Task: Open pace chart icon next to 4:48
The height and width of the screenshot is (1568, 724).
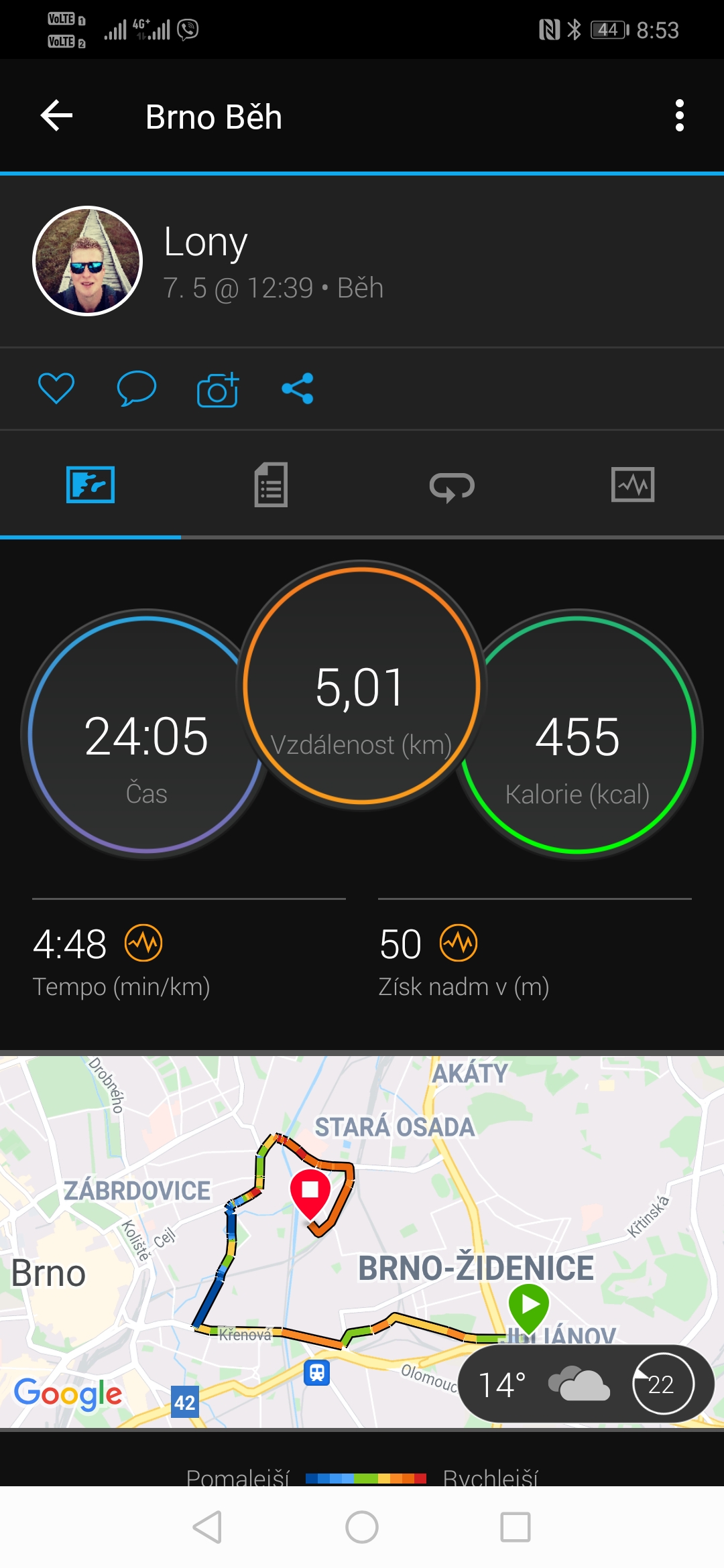Action: (x=143, y=943)
